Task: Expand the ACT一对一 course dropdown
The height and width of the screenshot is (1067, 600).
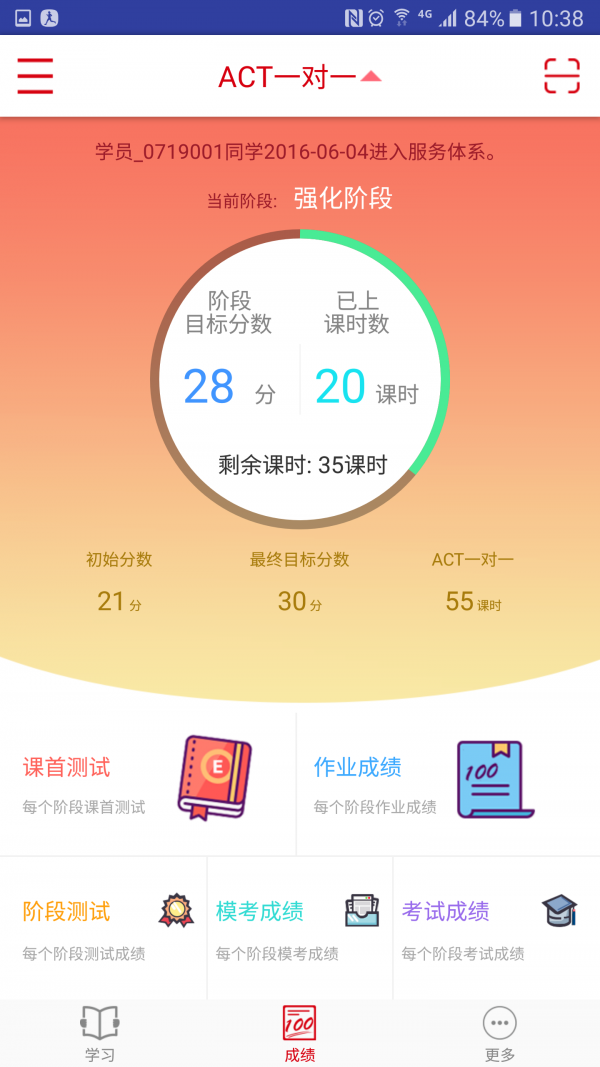Action: 299,77
